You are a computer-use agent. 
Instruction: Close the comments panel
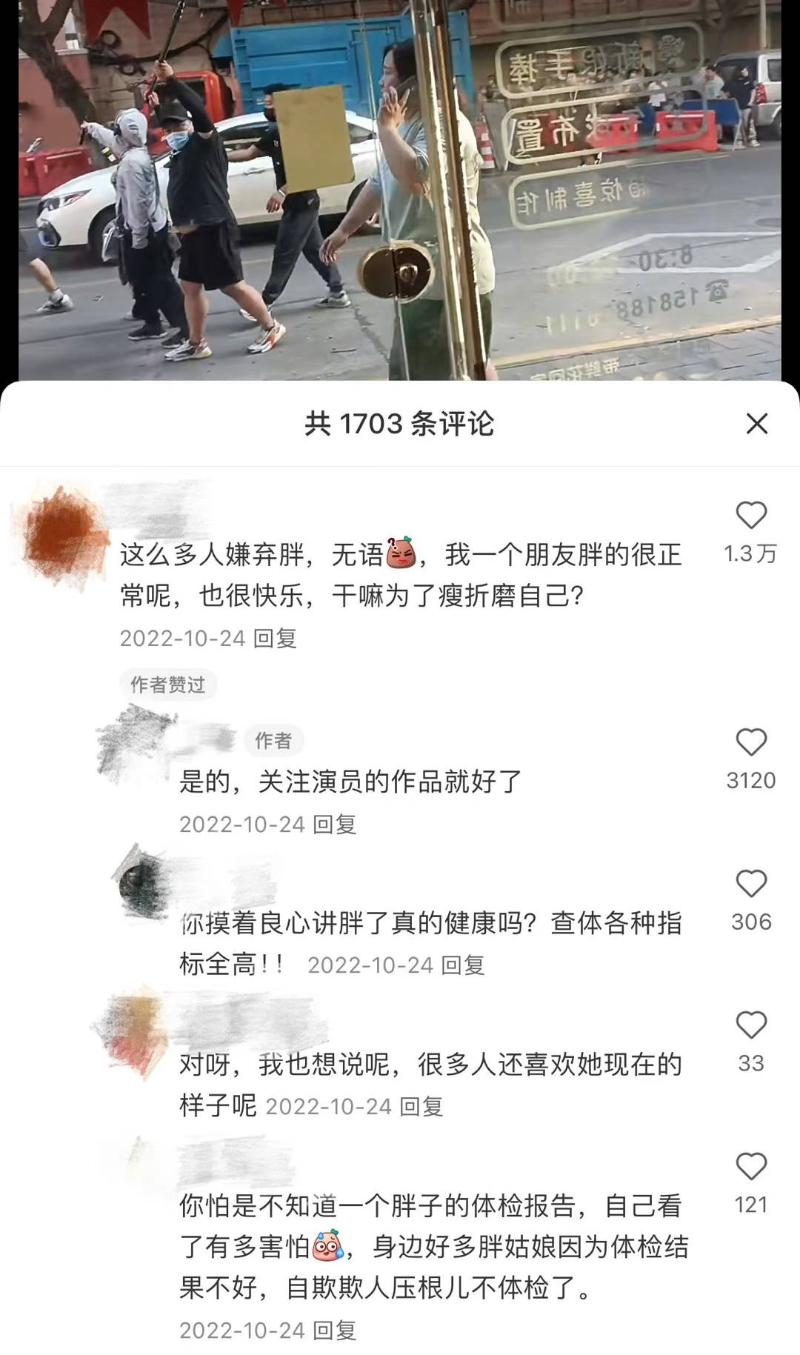click(757, 424)
